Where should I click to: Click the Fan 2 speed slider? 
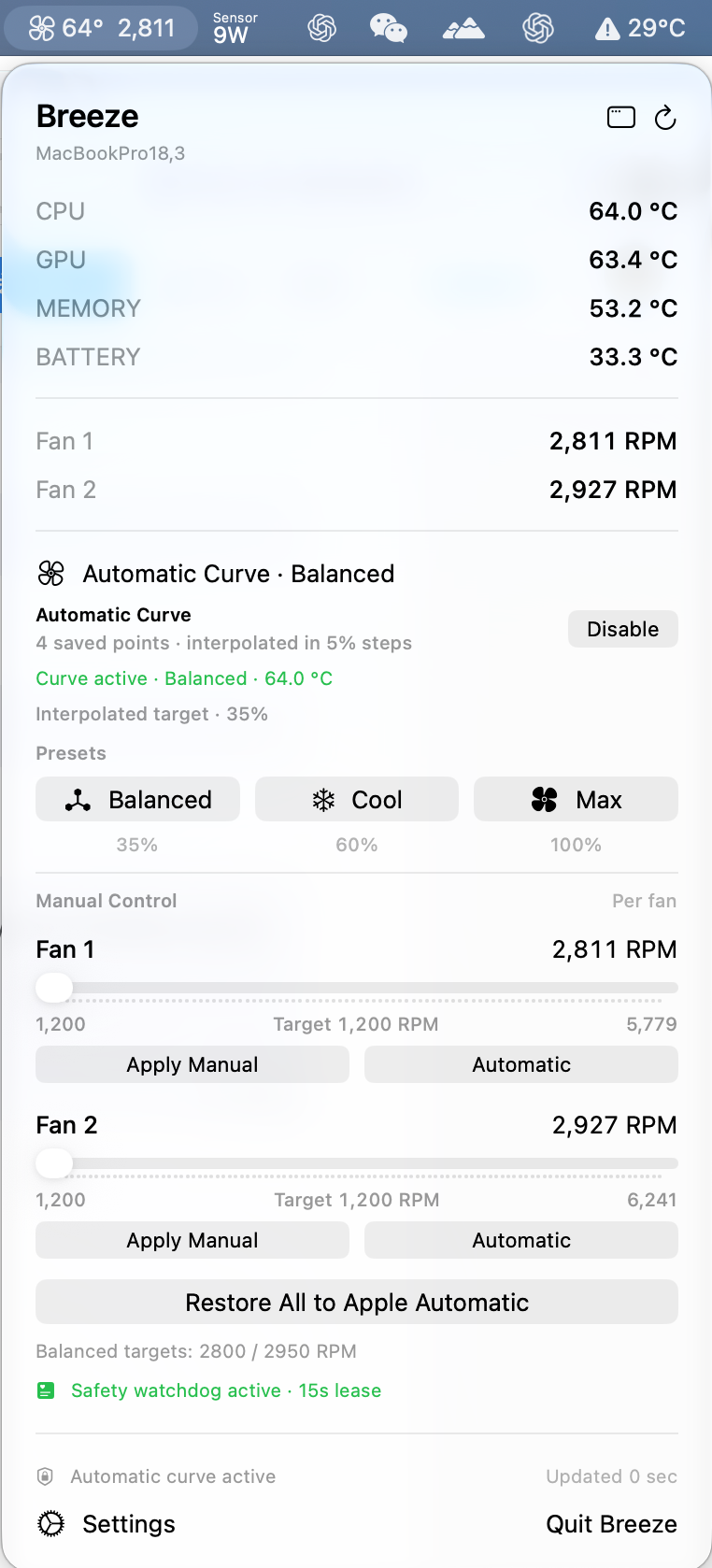point(357,1162)
